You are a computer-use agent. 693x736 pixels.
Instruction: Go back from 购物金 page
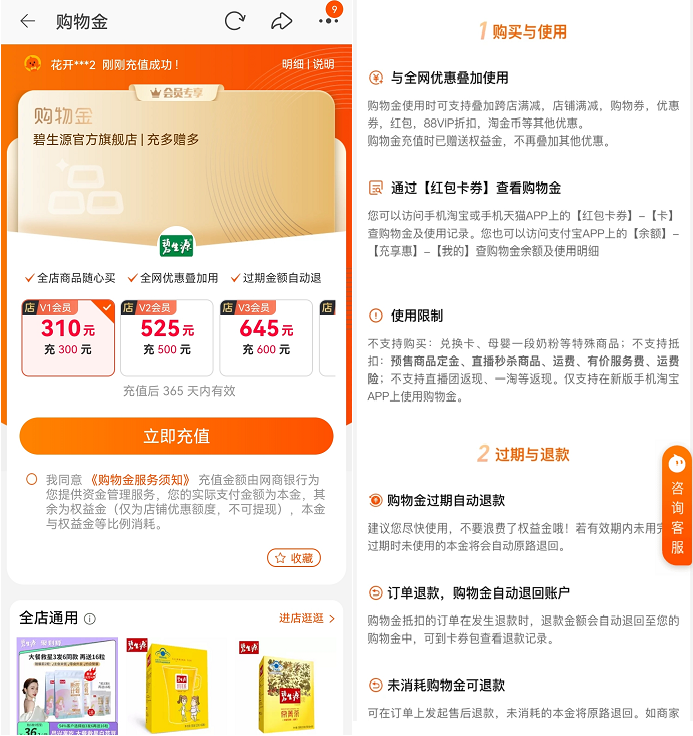click(27, 21)
